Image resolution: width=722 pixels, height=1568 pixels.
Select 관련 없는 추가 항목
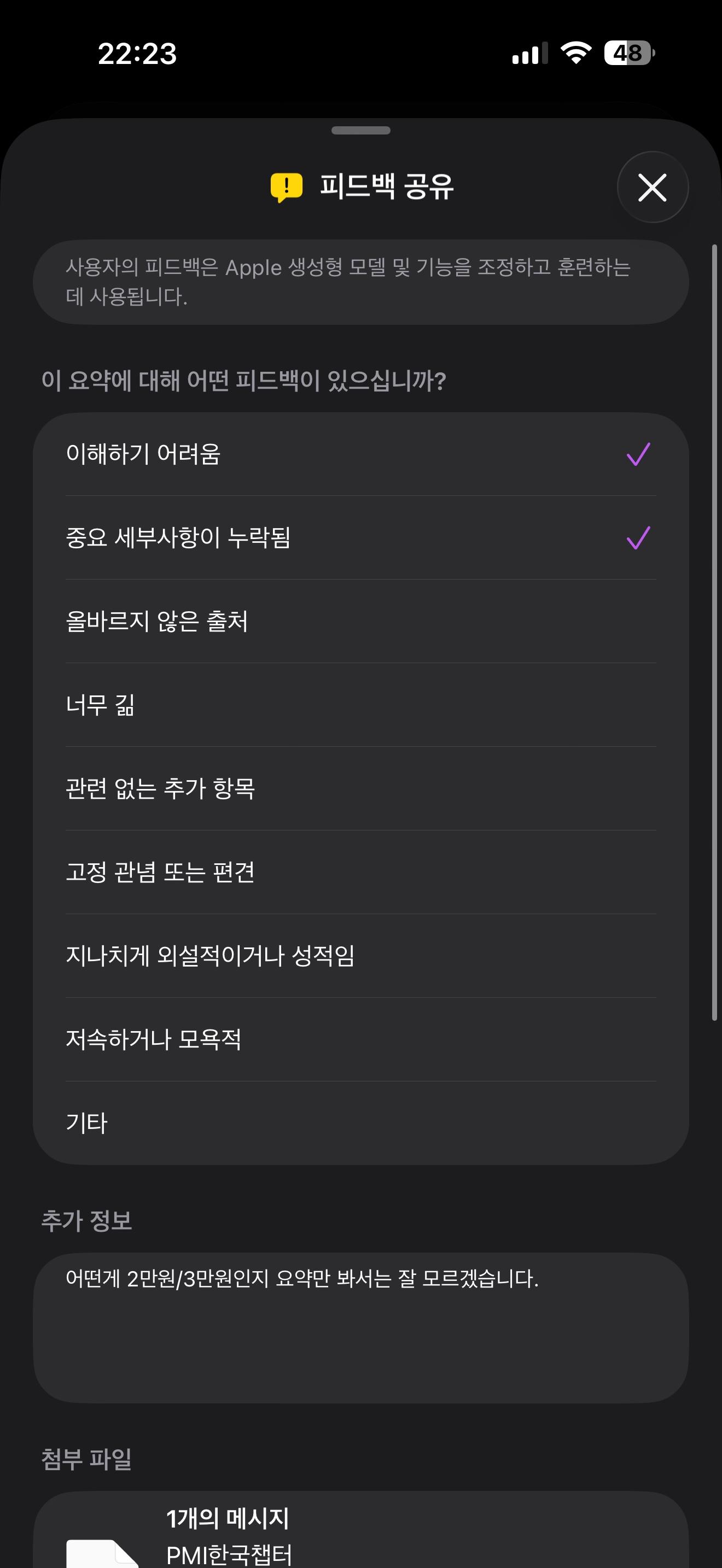pos(360,788)
